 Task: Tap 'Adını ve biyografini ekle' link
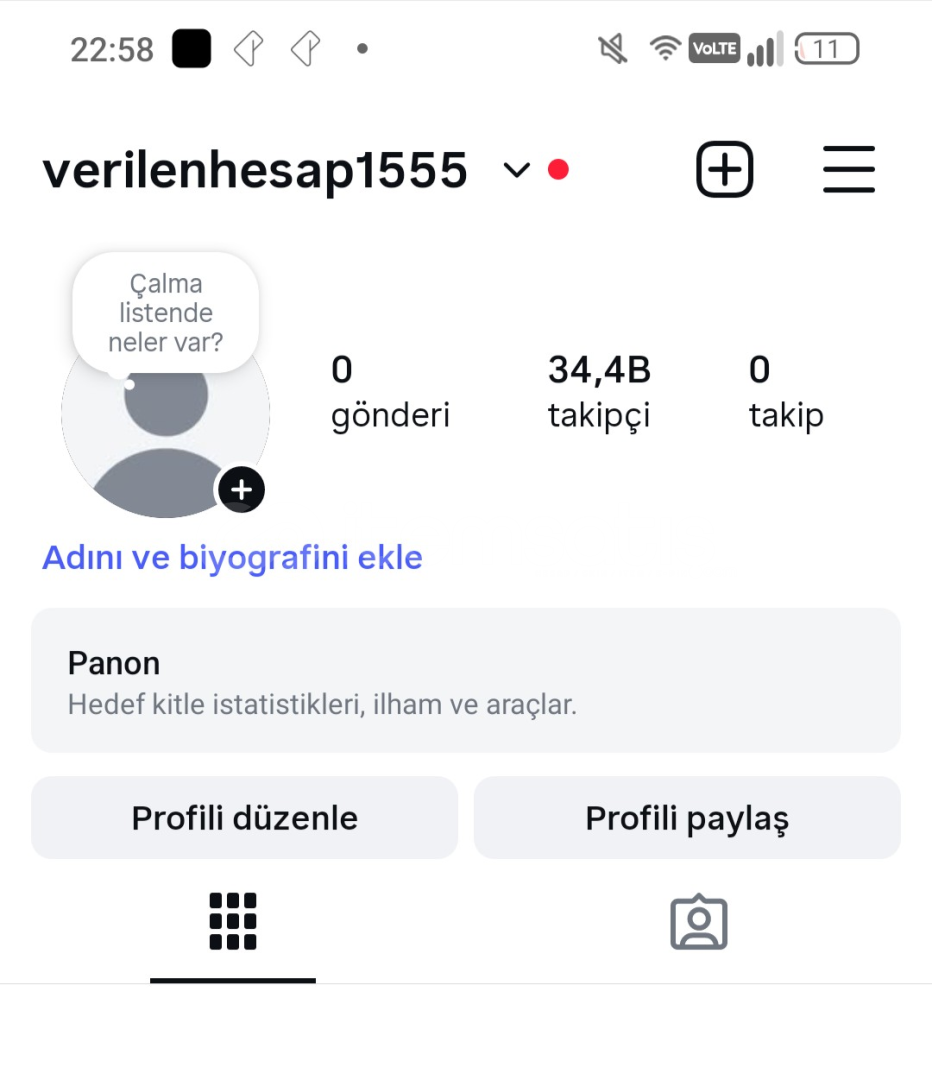click(x=232, y=558)
